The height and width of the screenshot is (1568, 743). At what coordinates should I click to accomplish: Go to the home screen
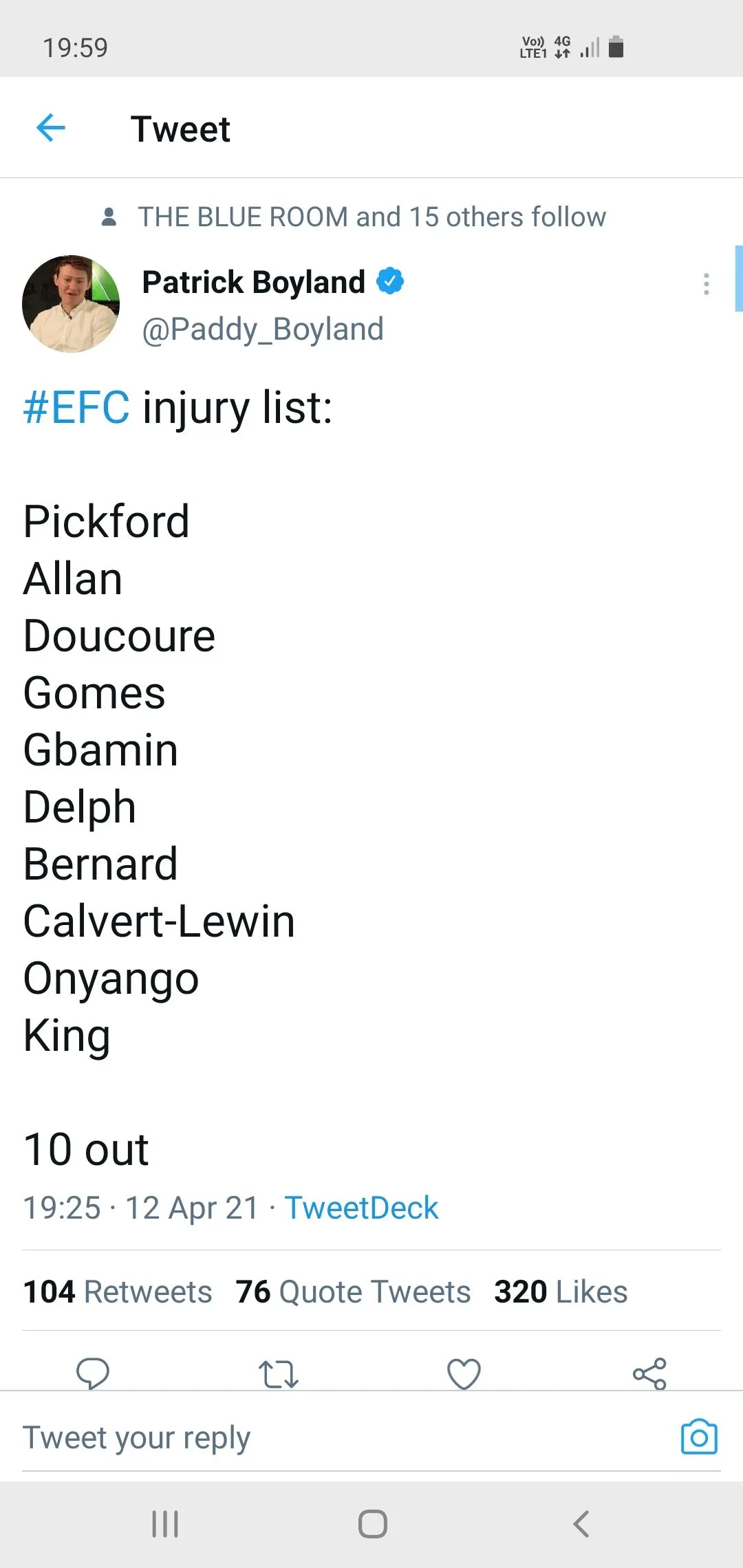click(x=372, y=1524)
